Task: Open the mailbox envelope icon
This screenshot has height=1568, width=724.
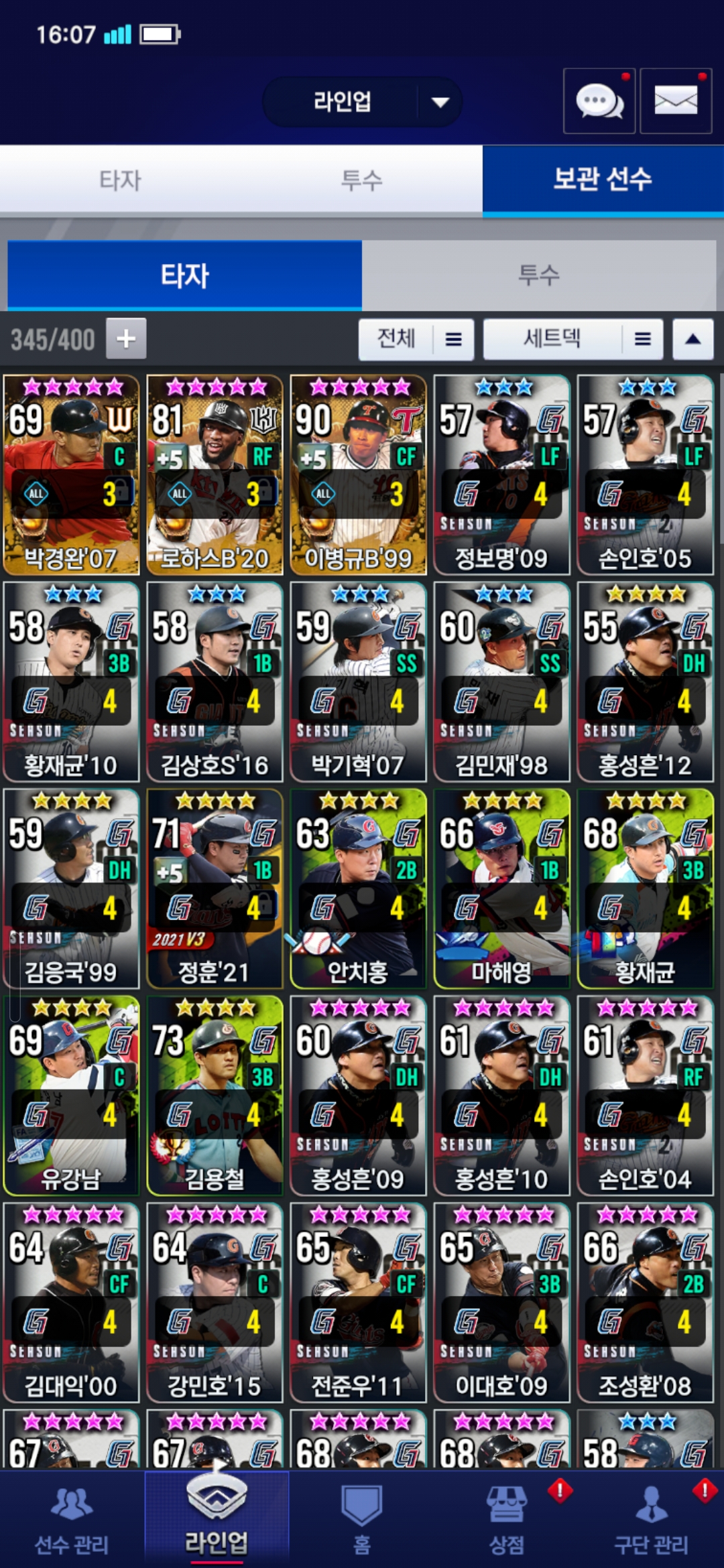Action: (675, 102)
